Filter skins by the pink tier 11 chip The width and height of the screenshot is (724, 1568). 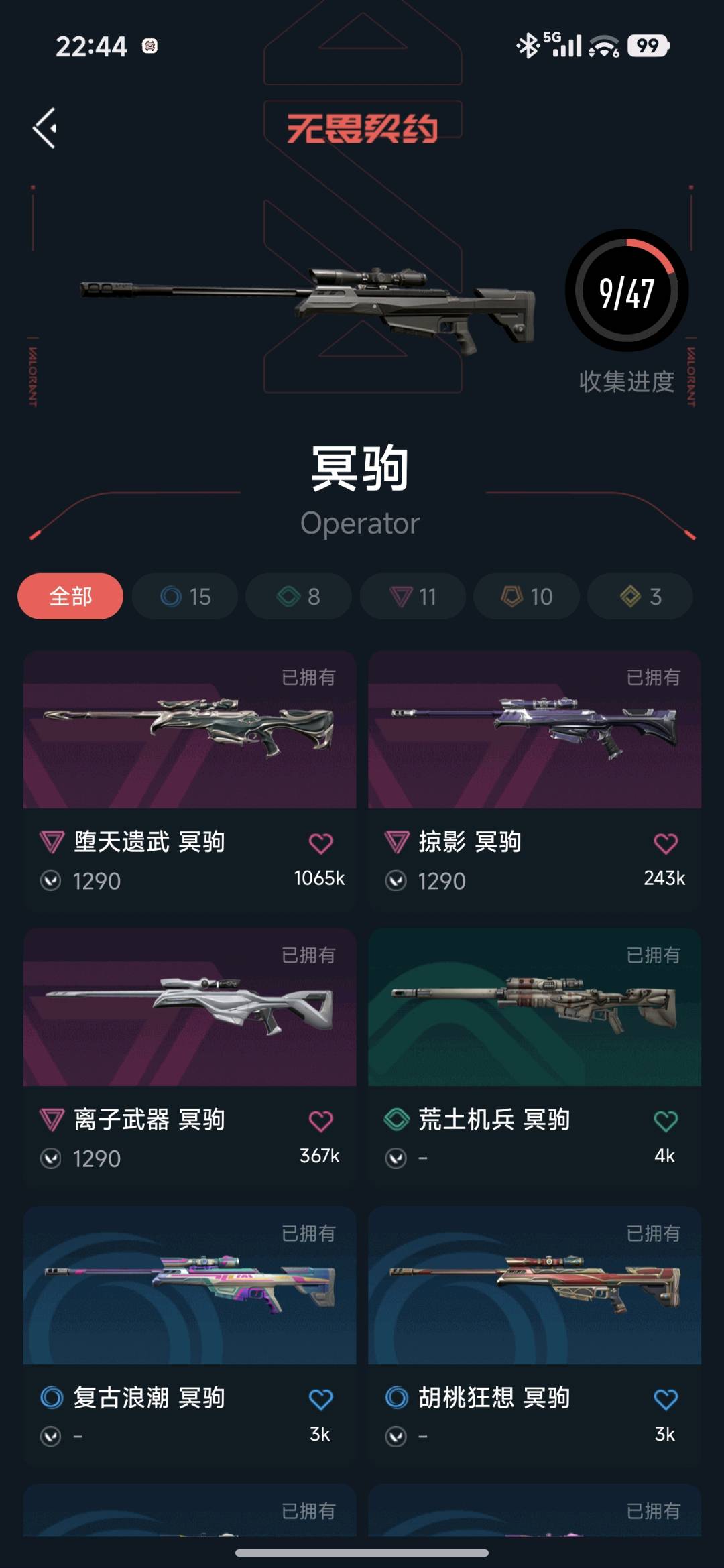tap(412, 596)
